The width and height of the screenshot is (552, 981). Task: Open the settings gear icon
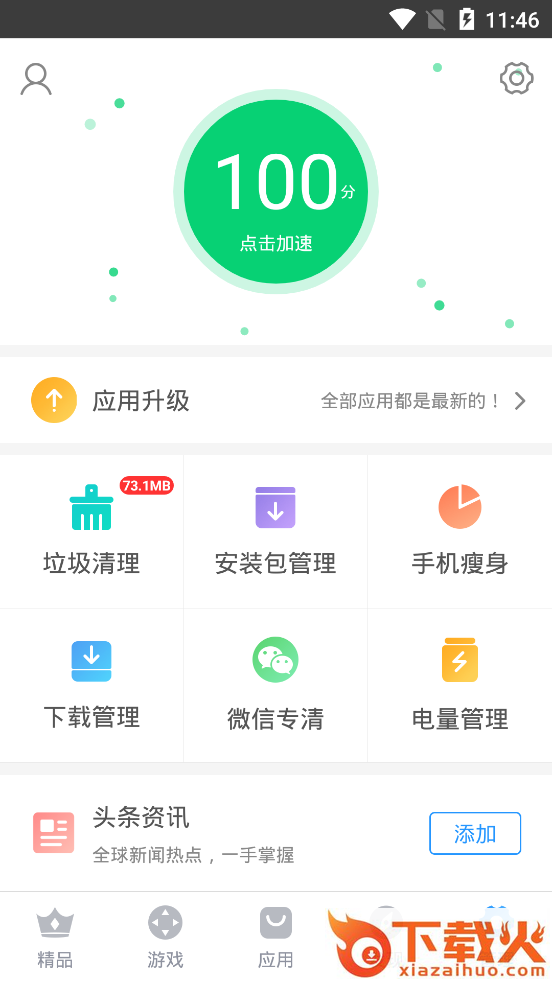click(516, 78)
